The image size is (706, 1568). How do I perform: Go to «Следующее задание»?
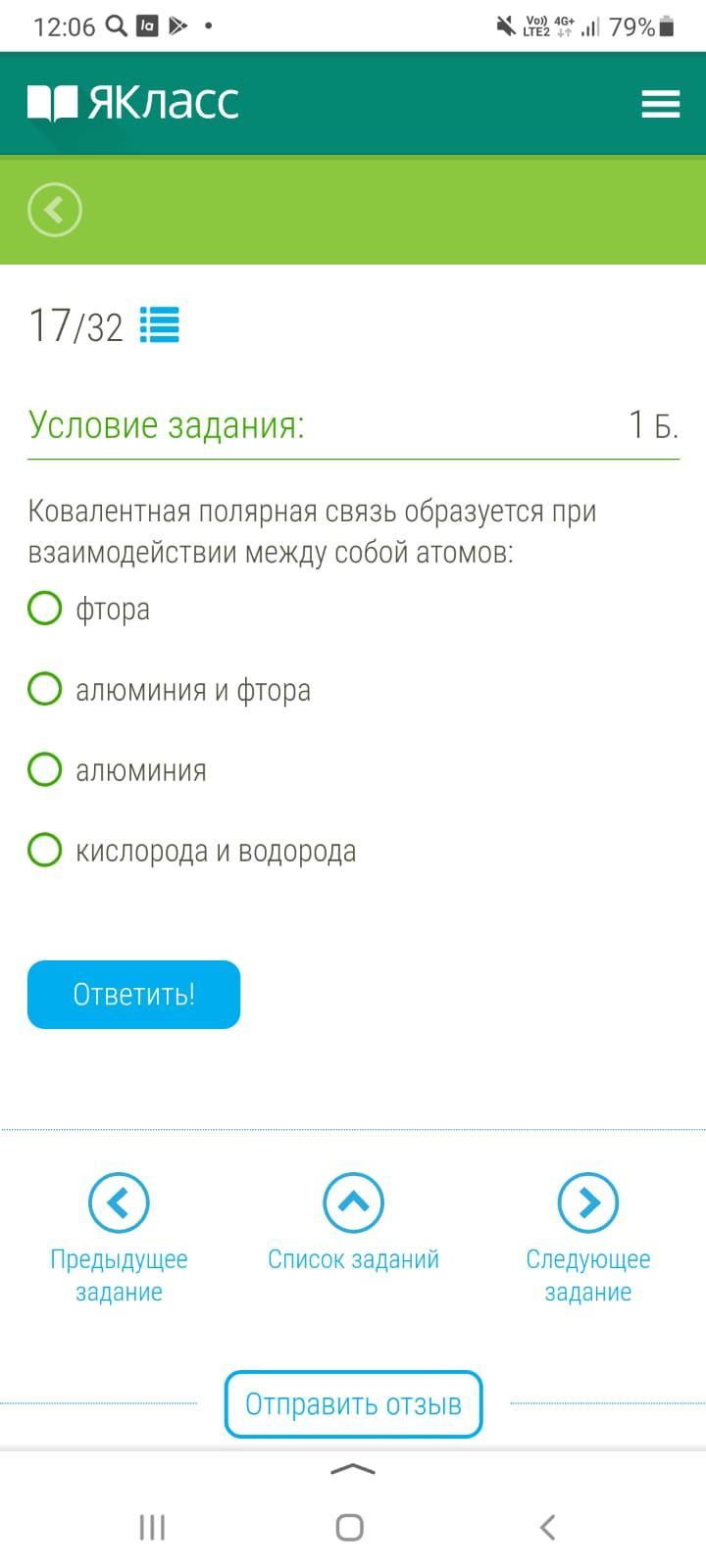point(587,1202)
